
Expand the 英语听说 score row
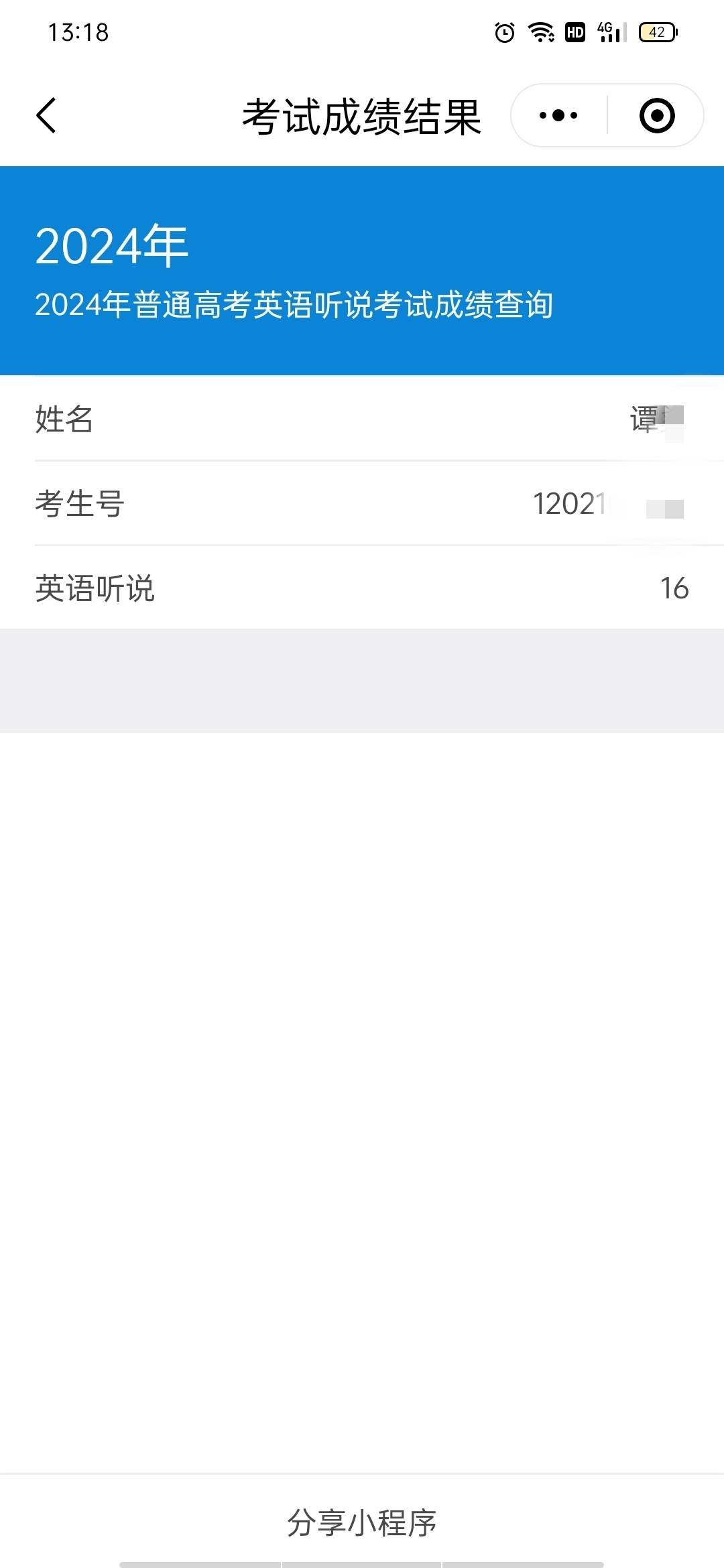pos(362,590)
